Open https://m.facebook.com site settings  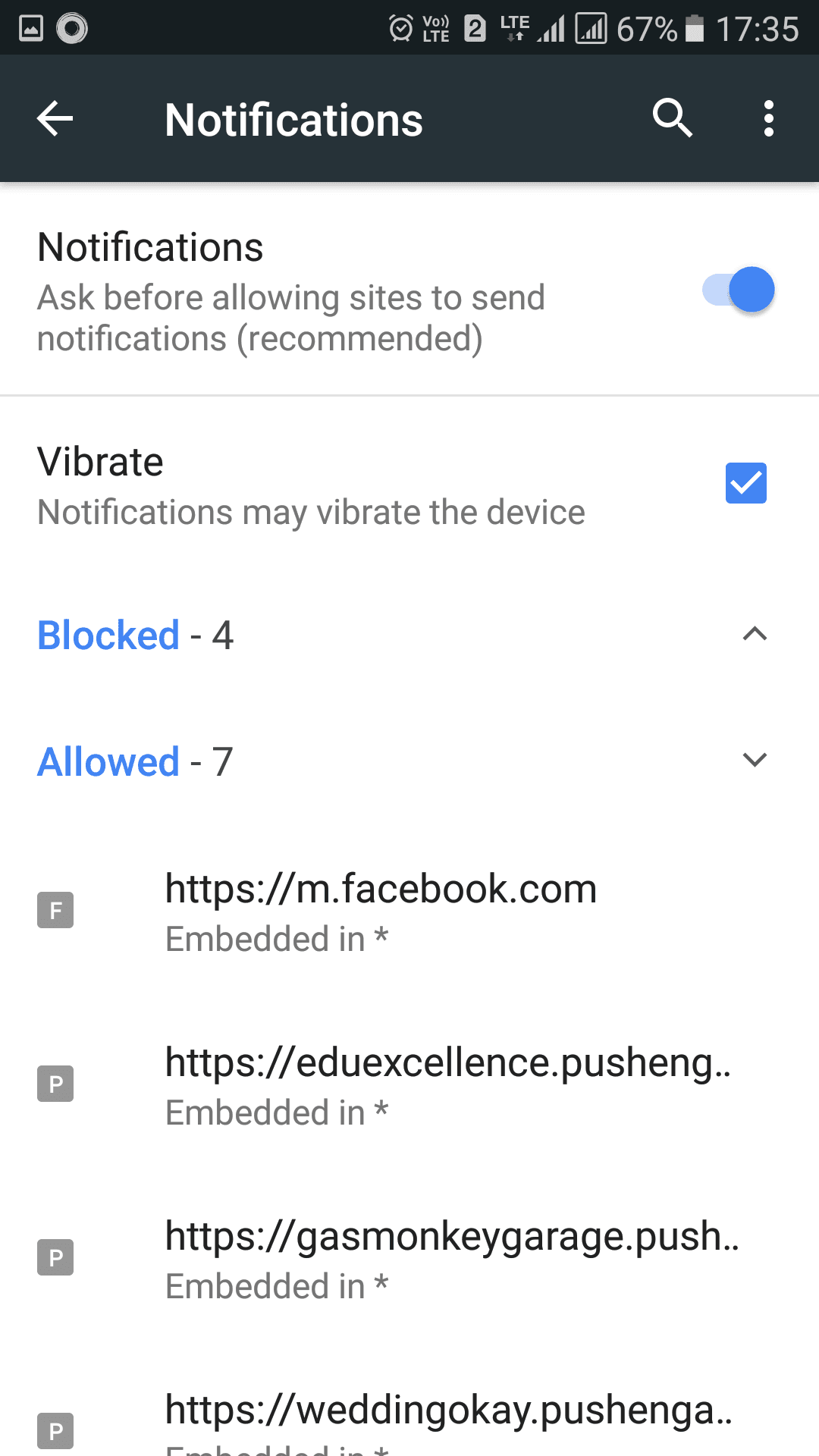(381, 910)
